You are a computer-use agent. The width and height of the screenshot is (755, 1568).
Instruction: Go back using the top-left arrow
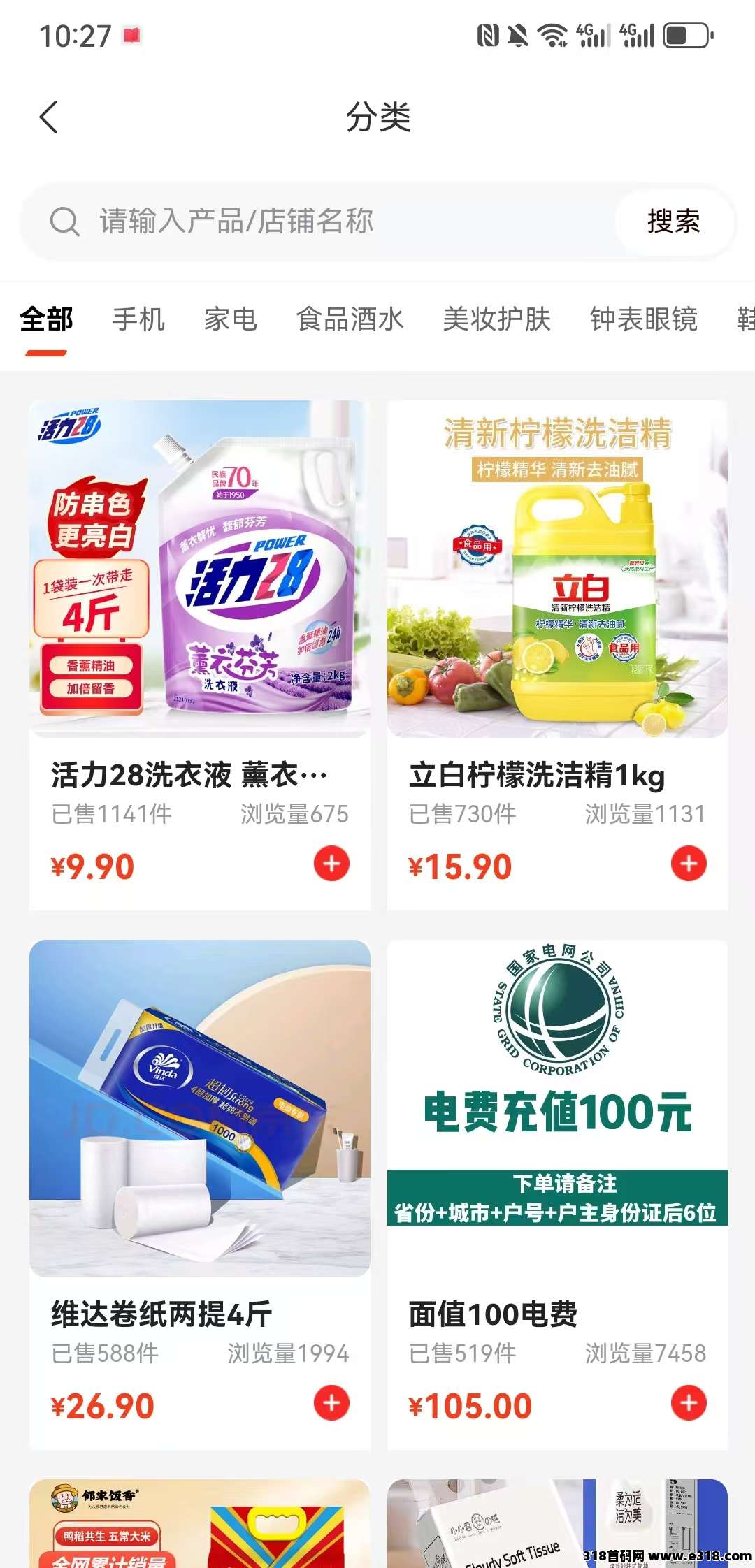click(49, 117)
